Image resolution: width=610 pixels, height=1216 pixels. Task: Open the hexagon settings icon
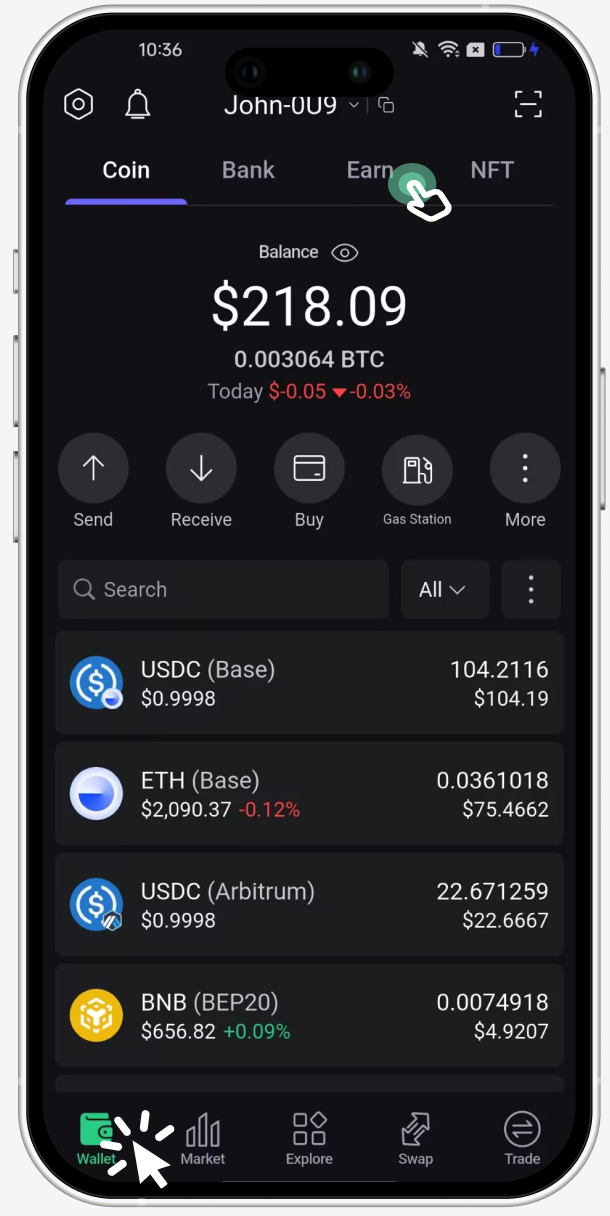(x=78, y=105)
